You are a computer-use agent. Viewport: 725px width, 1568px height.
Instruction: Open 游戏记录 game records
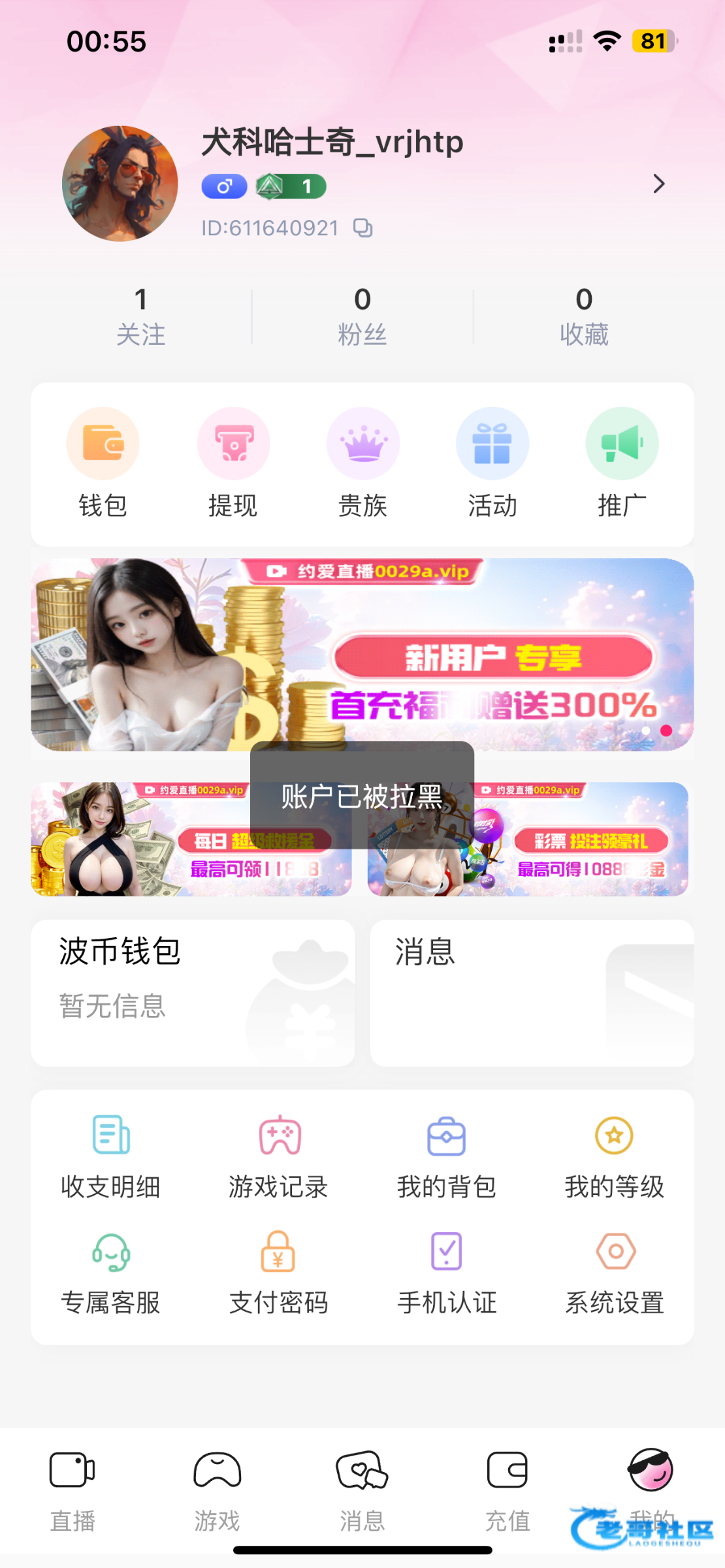pos(279,1156)
